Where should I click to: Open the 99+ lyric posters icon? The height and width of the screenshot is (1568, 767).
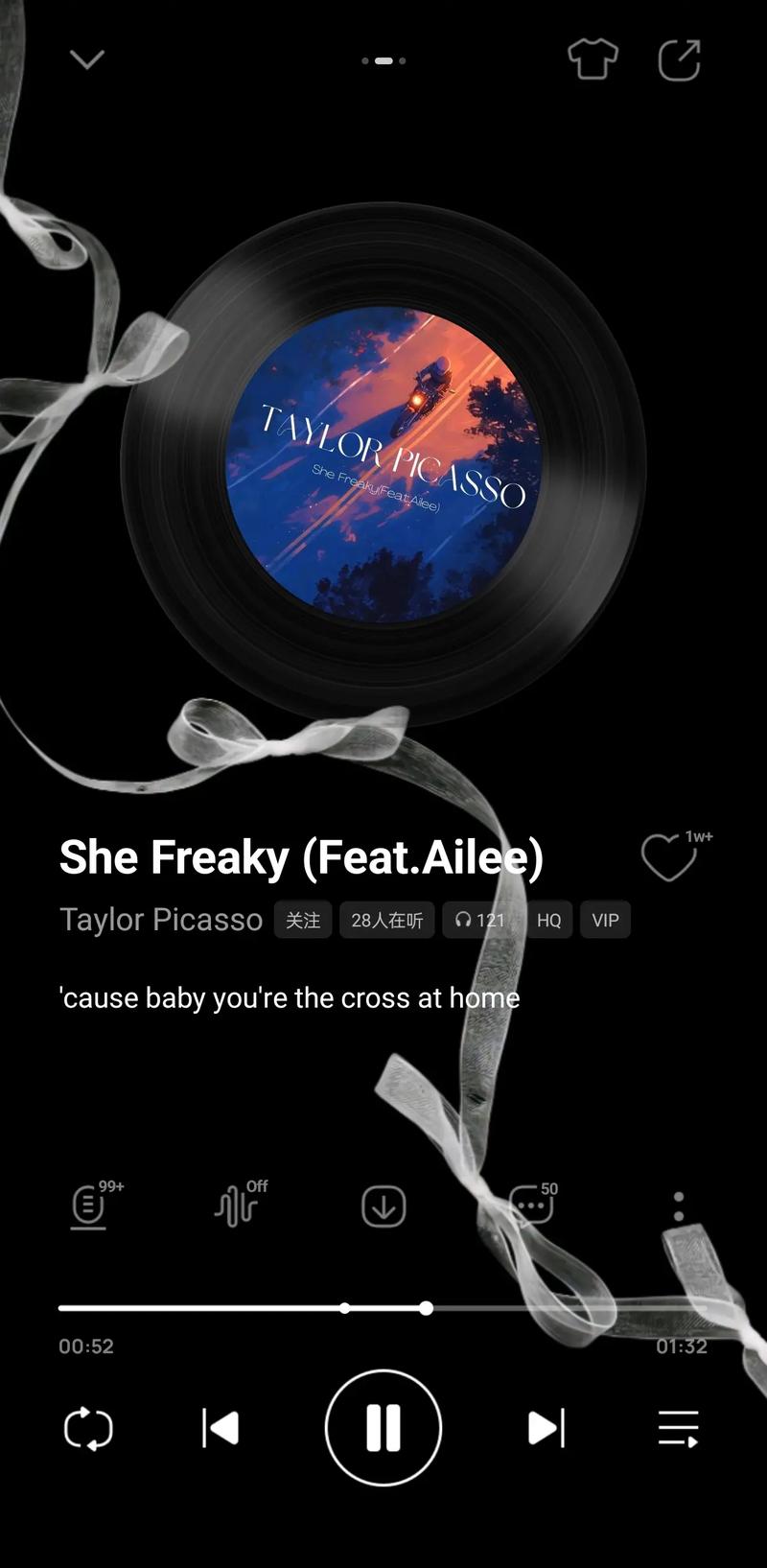point(89,1206)
